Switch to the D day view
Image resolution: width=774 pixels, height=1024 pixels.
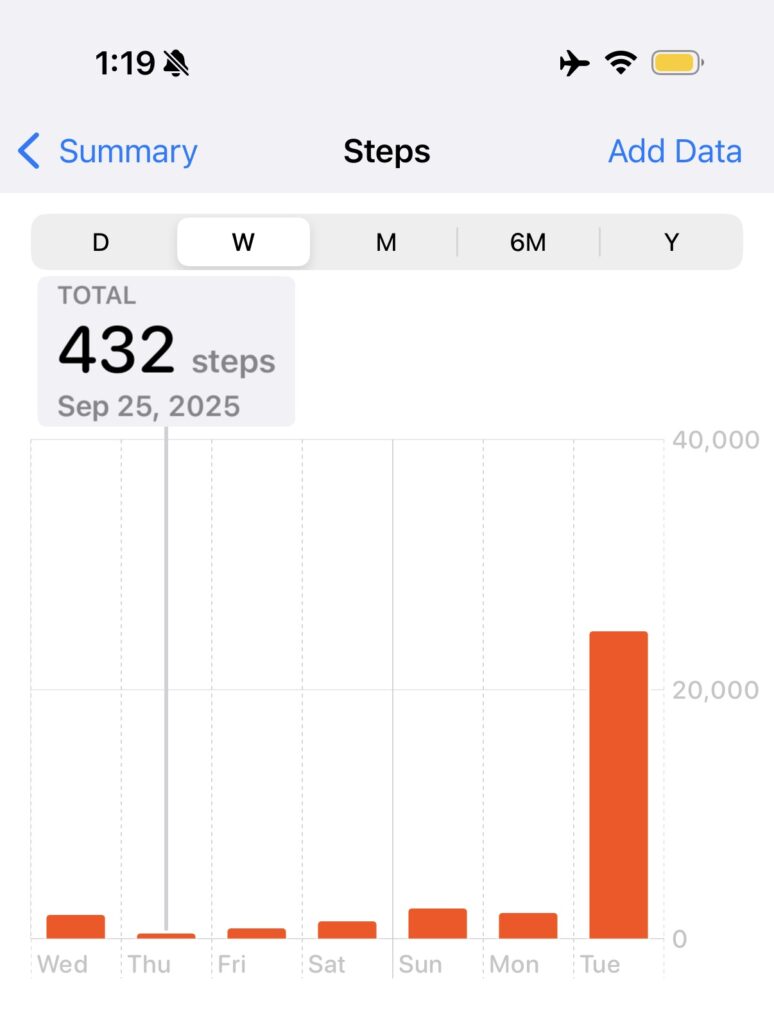pos(101,243)
